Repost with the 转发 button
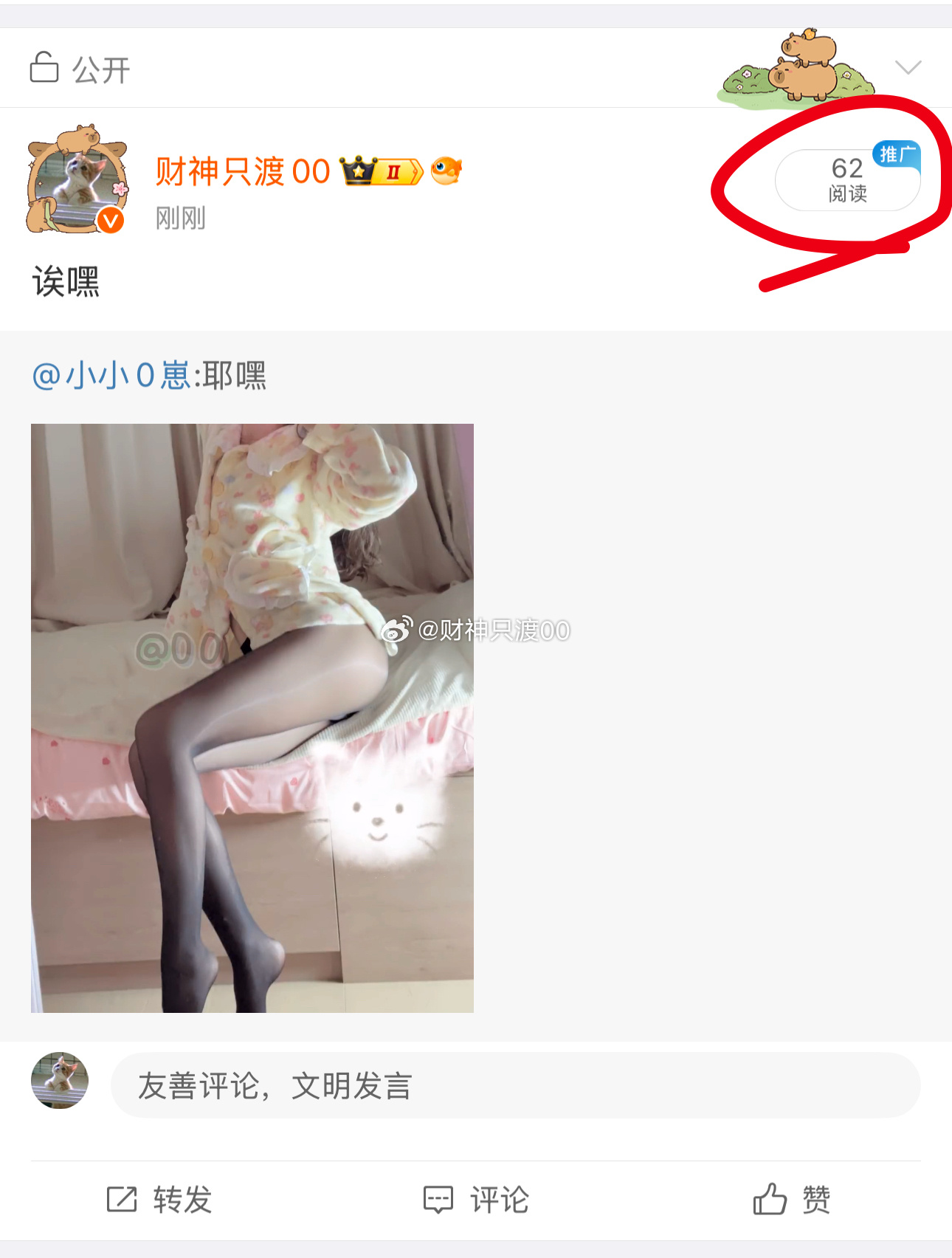Viewport: 952px width, 1258px height. 159,1200
